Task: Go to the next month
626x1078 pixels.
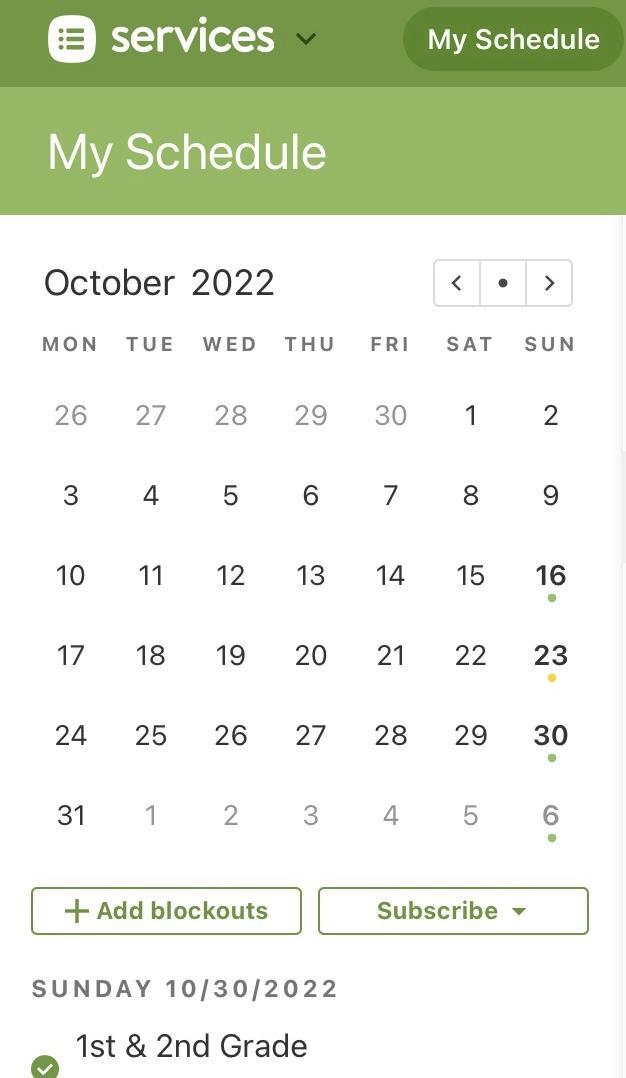Action: click(x=549, y=283)
